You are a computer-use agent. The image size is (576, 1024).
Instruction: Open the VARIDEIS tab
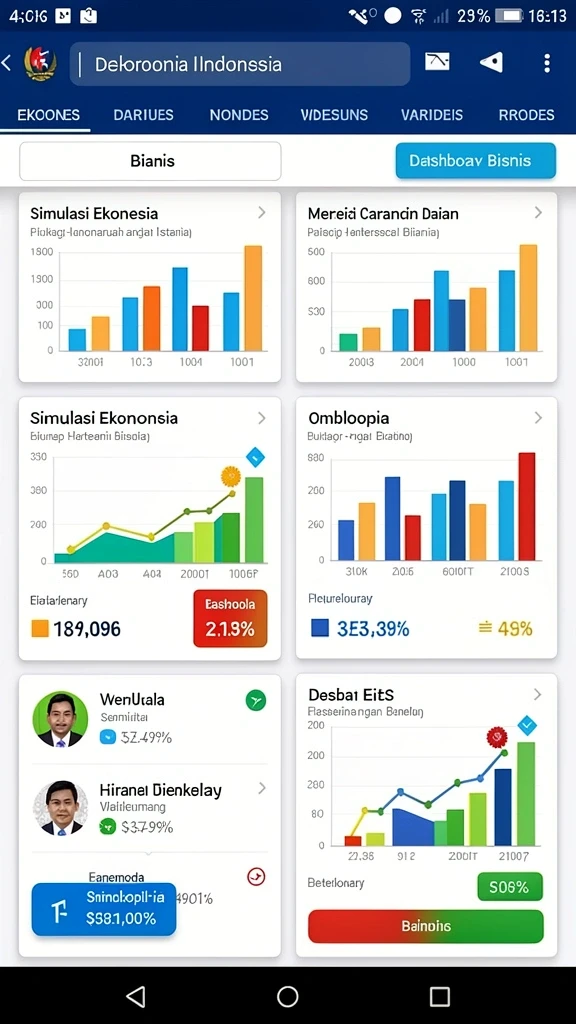[432, 115]
